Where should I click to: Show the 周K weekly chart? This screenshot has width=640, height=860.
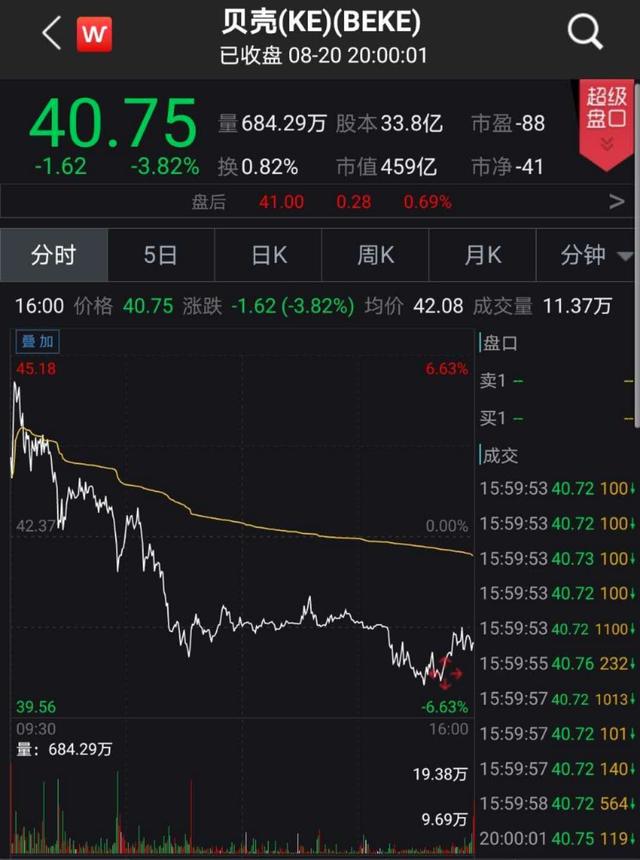[x=375, y=255]
